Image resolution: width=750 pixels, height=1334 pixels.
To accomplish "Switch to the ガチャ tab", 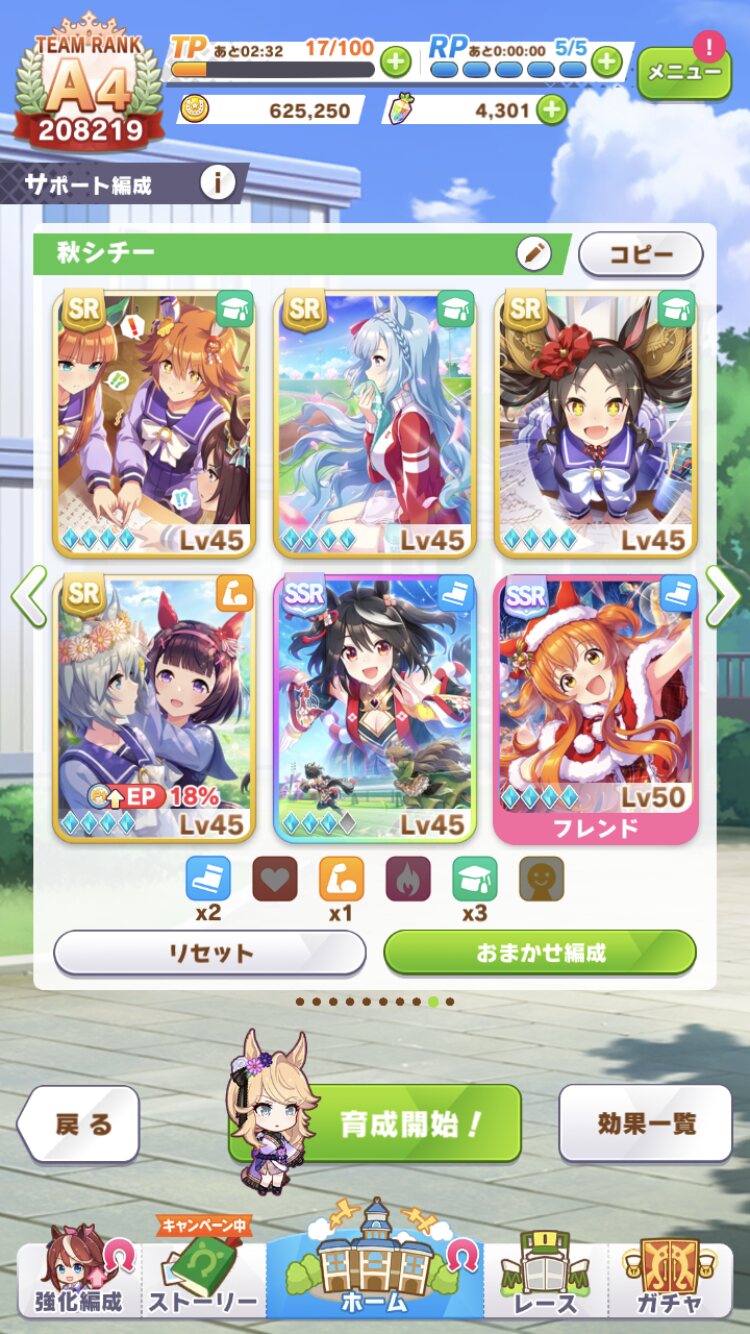I will point(671,1274).
